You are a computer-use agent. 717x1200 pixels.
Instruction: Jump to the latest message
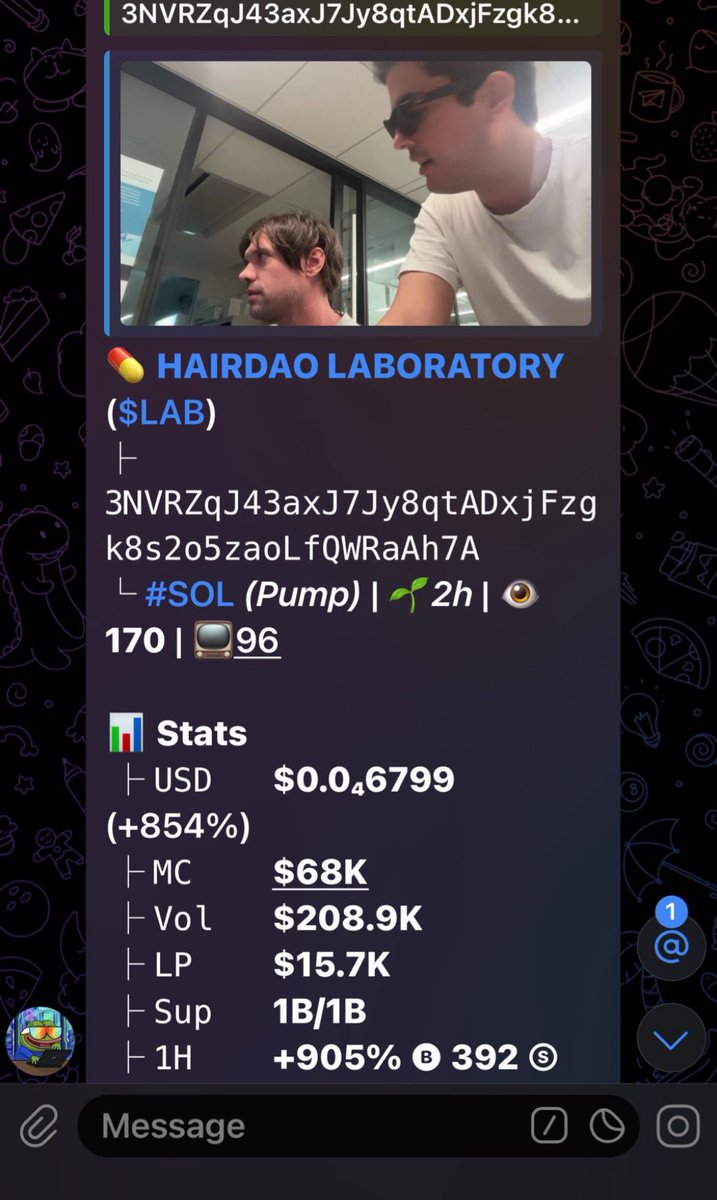pos(671,1040)
